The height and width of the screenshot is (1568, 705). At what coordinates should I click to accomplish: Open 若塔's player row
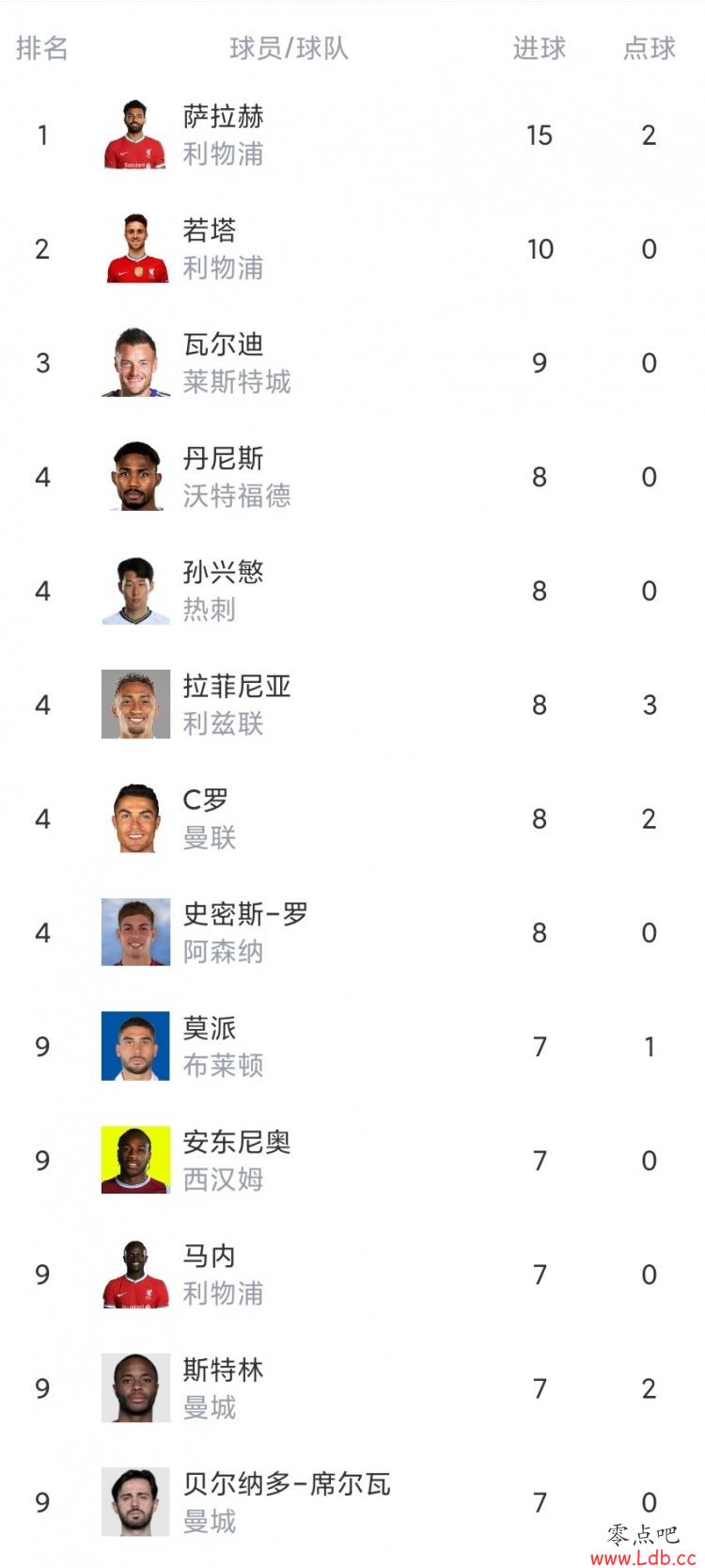352,248
